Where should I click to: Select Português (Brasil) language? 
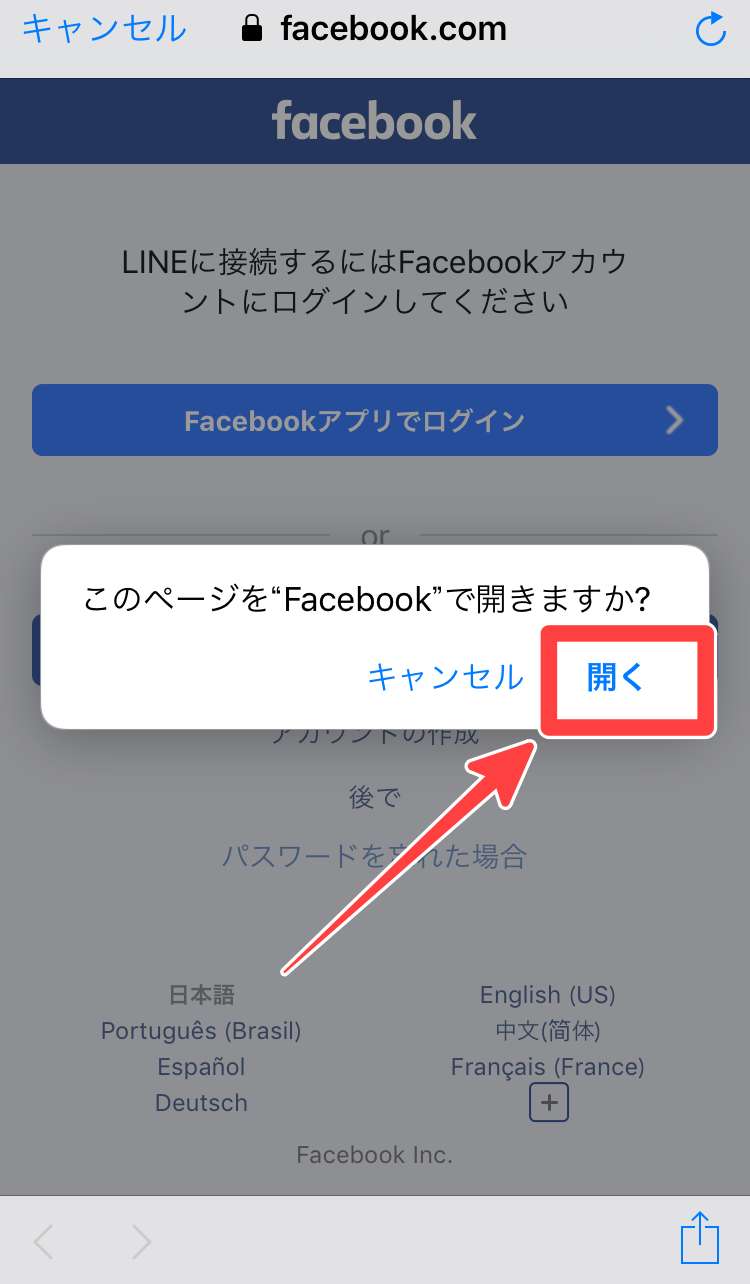tap(201, 1030)
